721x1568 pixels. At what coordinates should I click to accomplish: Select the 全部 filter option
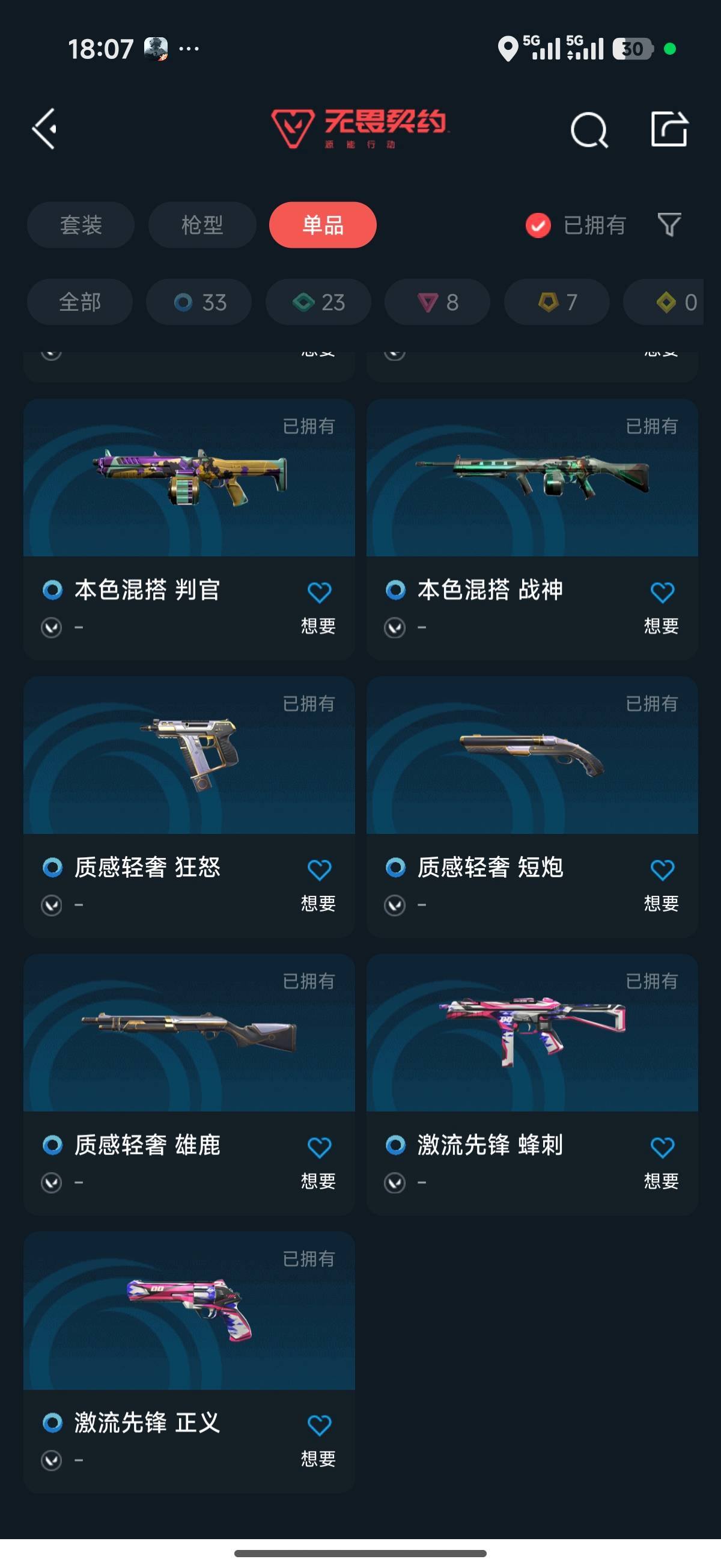pyautogui.click(x=80, y=302)
